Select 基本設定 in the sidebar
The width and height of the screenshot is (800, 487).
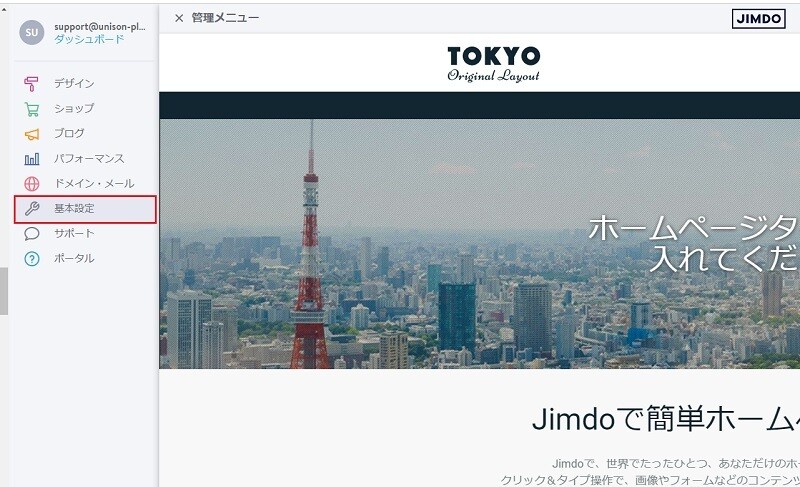tap(74, 208)
